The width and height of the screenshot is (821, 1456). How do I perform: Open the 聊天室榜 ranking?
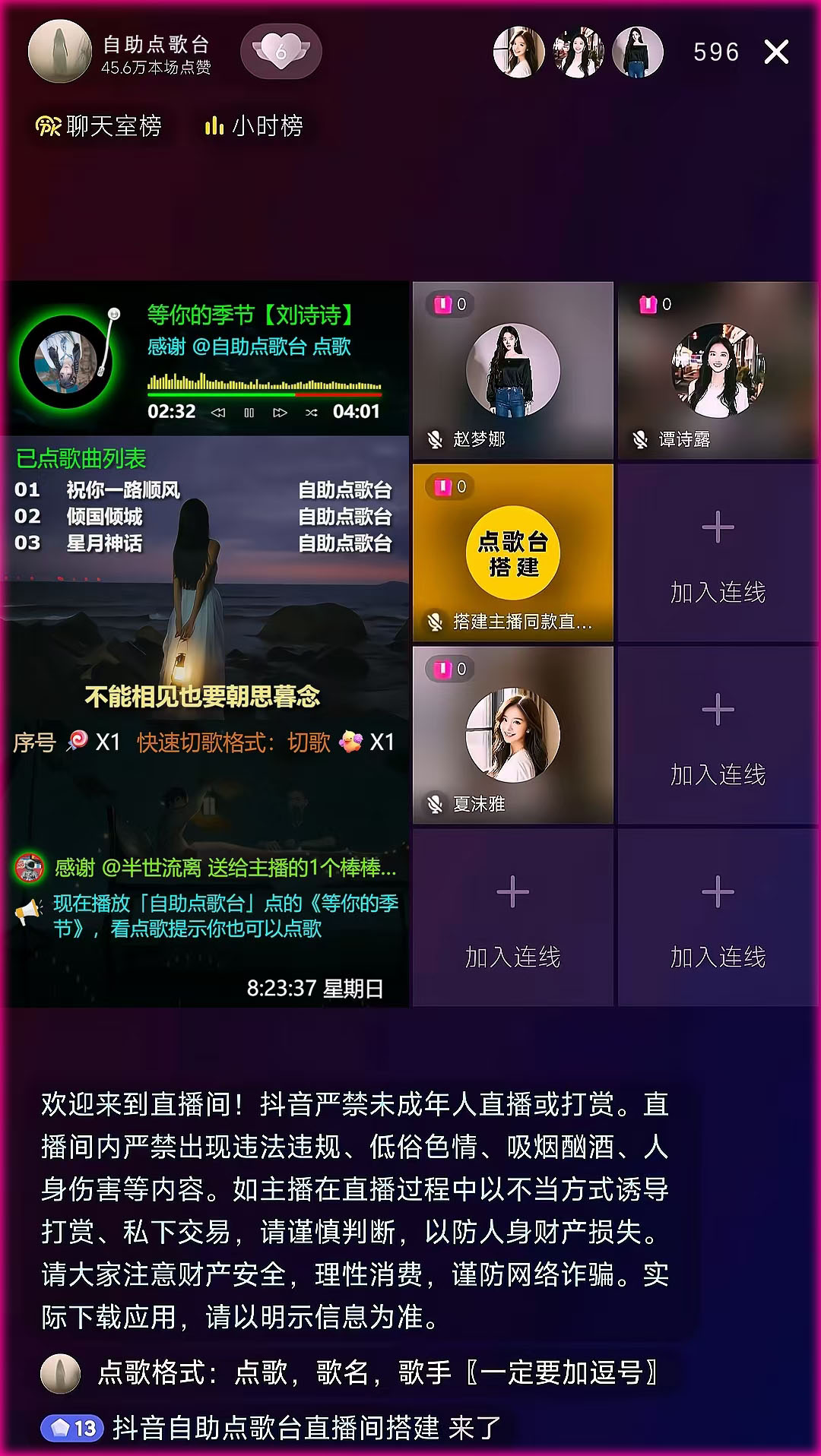coord(99,125)
